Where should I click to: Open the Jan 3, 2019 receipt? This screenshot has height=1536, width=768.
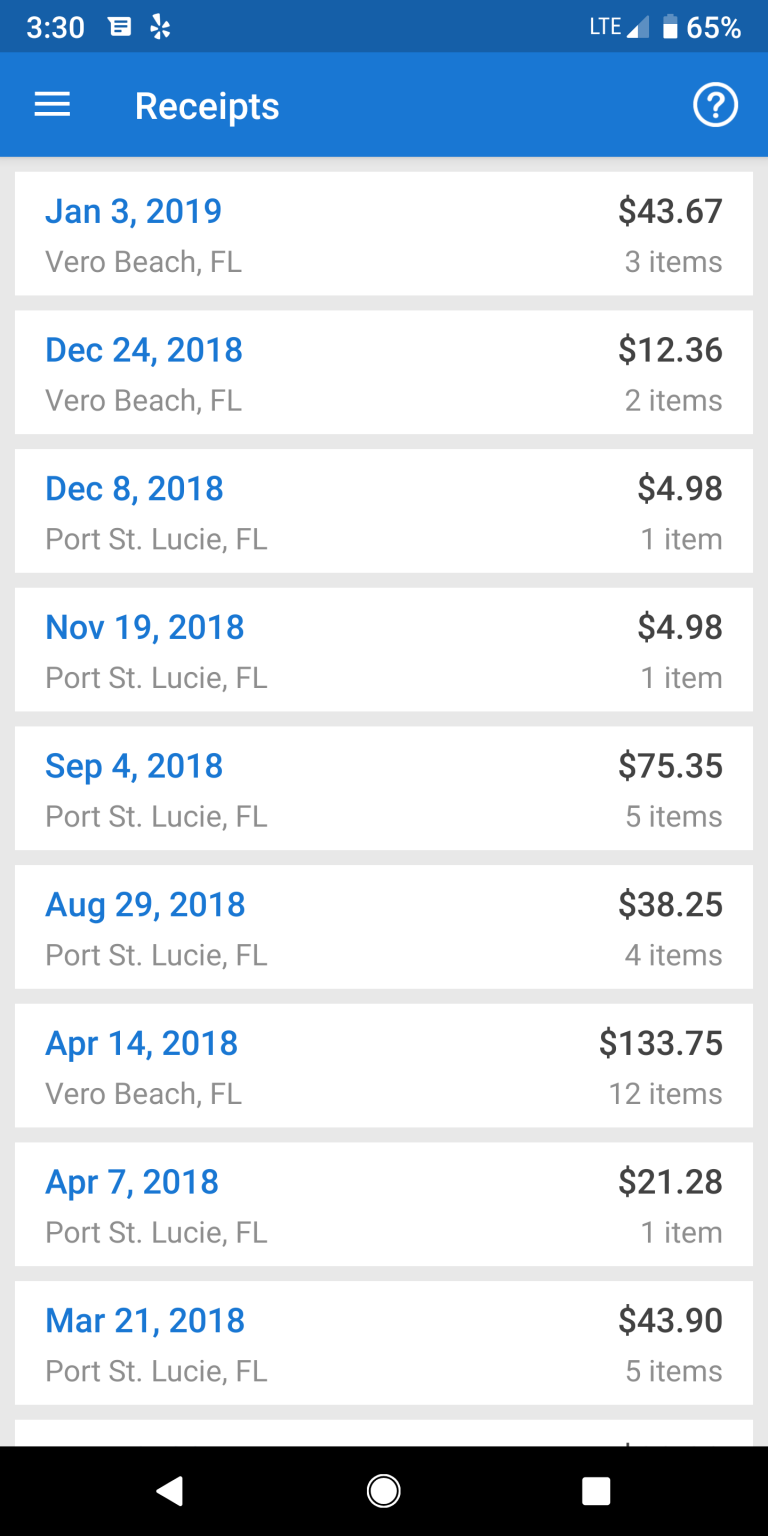click(383, 234)
